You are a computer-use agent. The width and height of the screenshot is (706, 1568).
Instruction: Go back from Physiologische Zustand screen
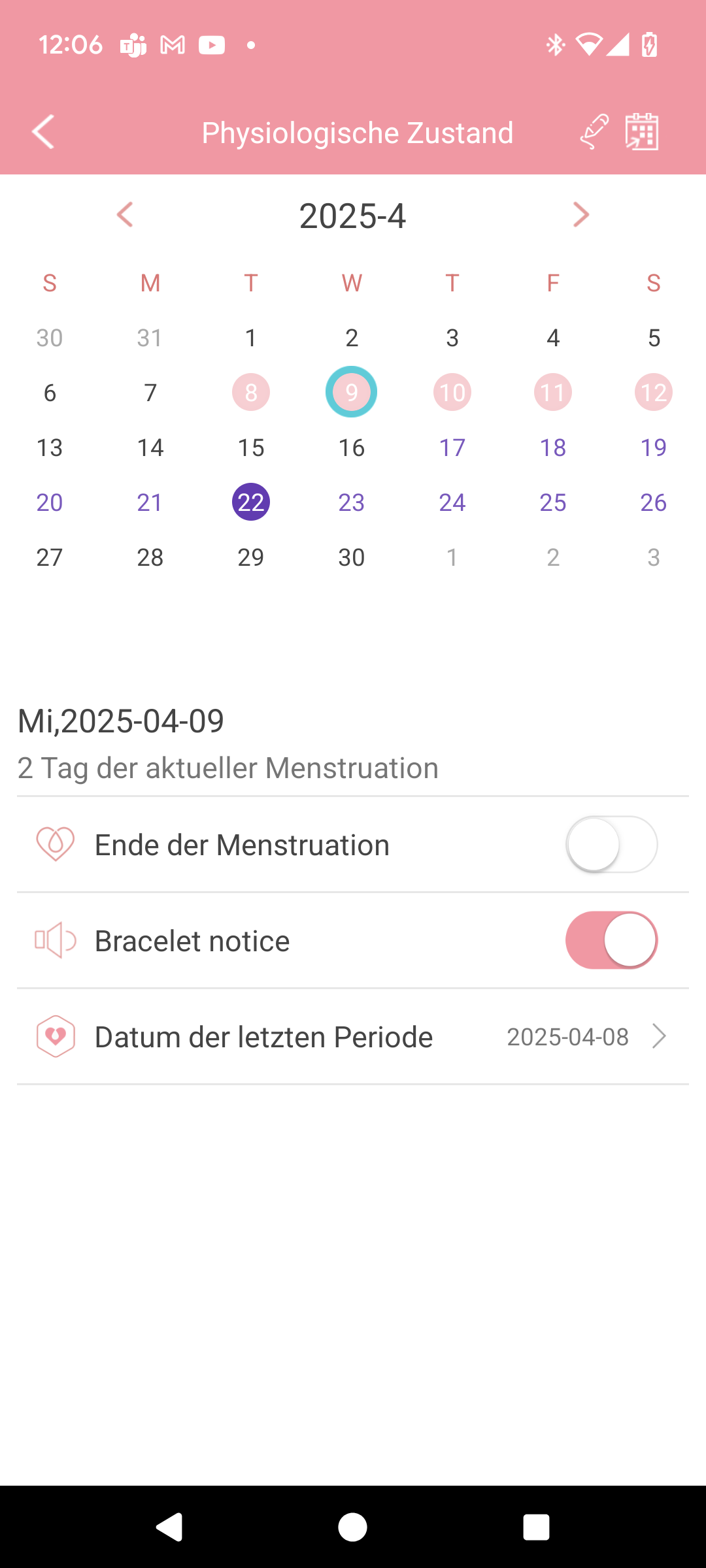point(43,132)
